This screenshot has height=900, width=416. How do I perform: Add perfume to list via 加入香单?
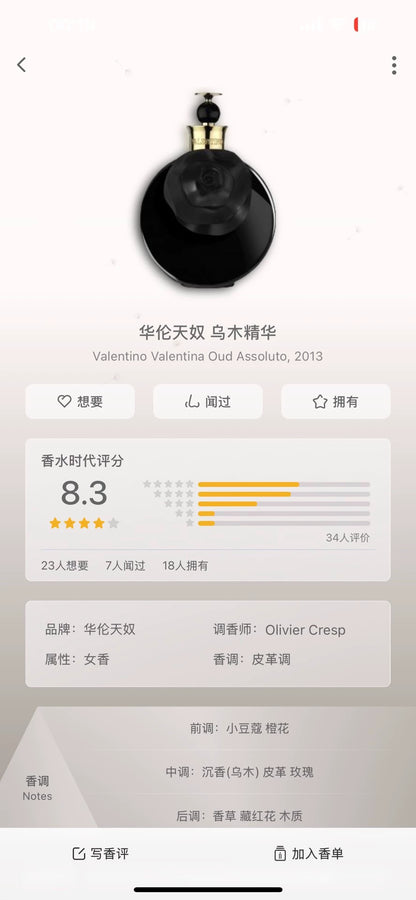click(309, 854)
